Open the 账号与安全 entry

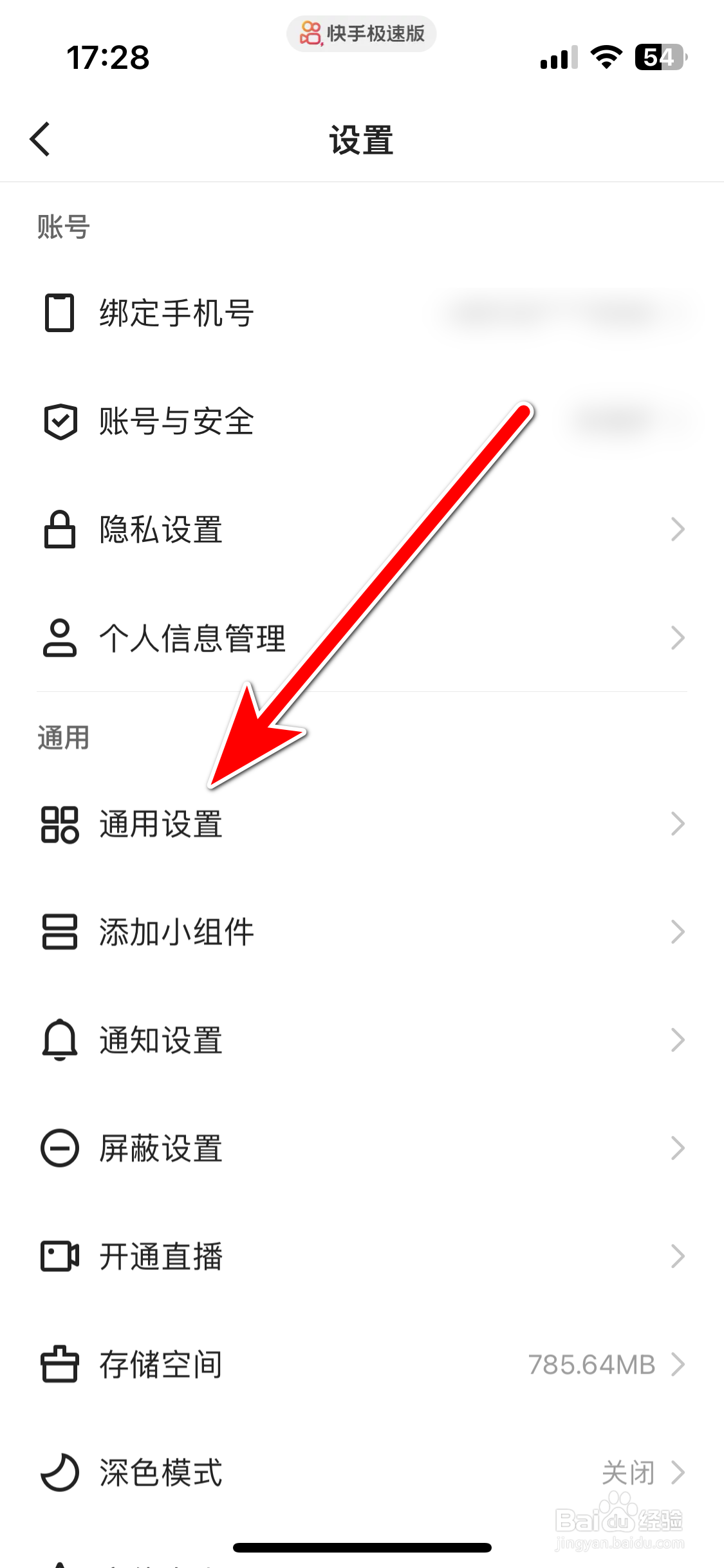176,422
